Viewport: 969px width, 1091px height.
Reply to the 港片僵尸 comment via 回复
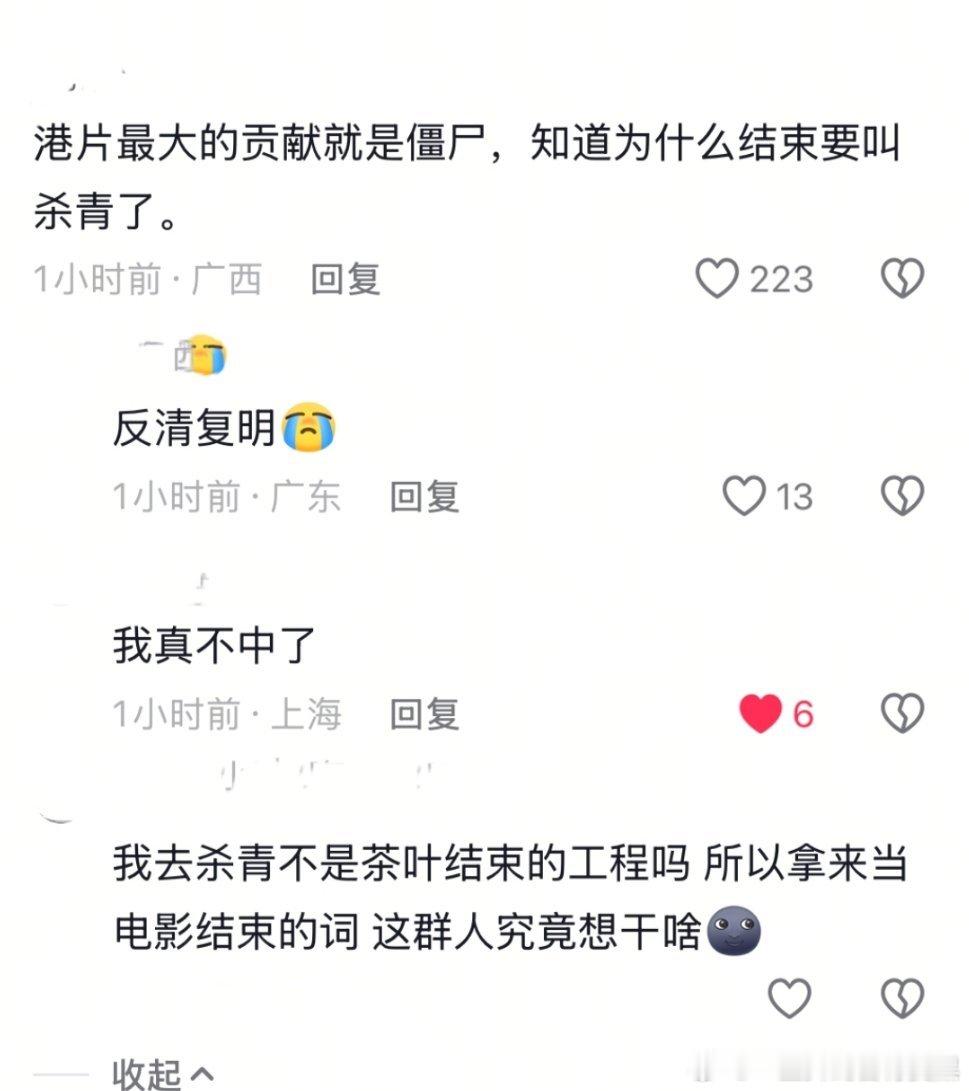[x=347, y=280]
